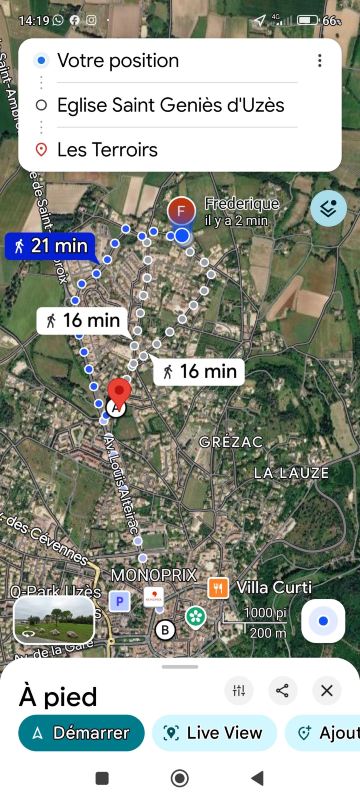Image resolution: width=360 pixels, height=800 pixels.
Task: Edit the Eglise Saint Geniès d'Uzès stop
Action: click(177, 105)
